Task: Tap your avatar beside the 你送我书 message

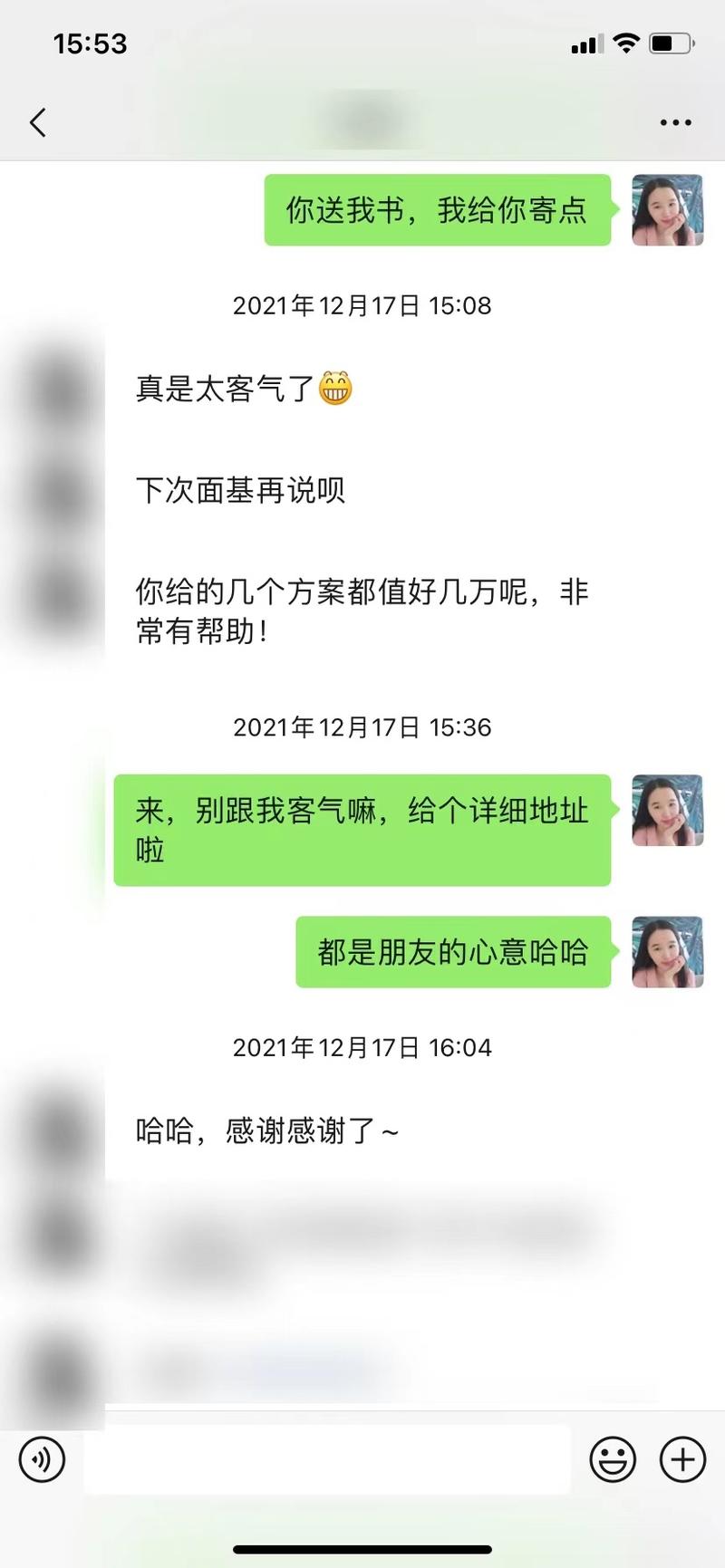Action: coord(667,209)
